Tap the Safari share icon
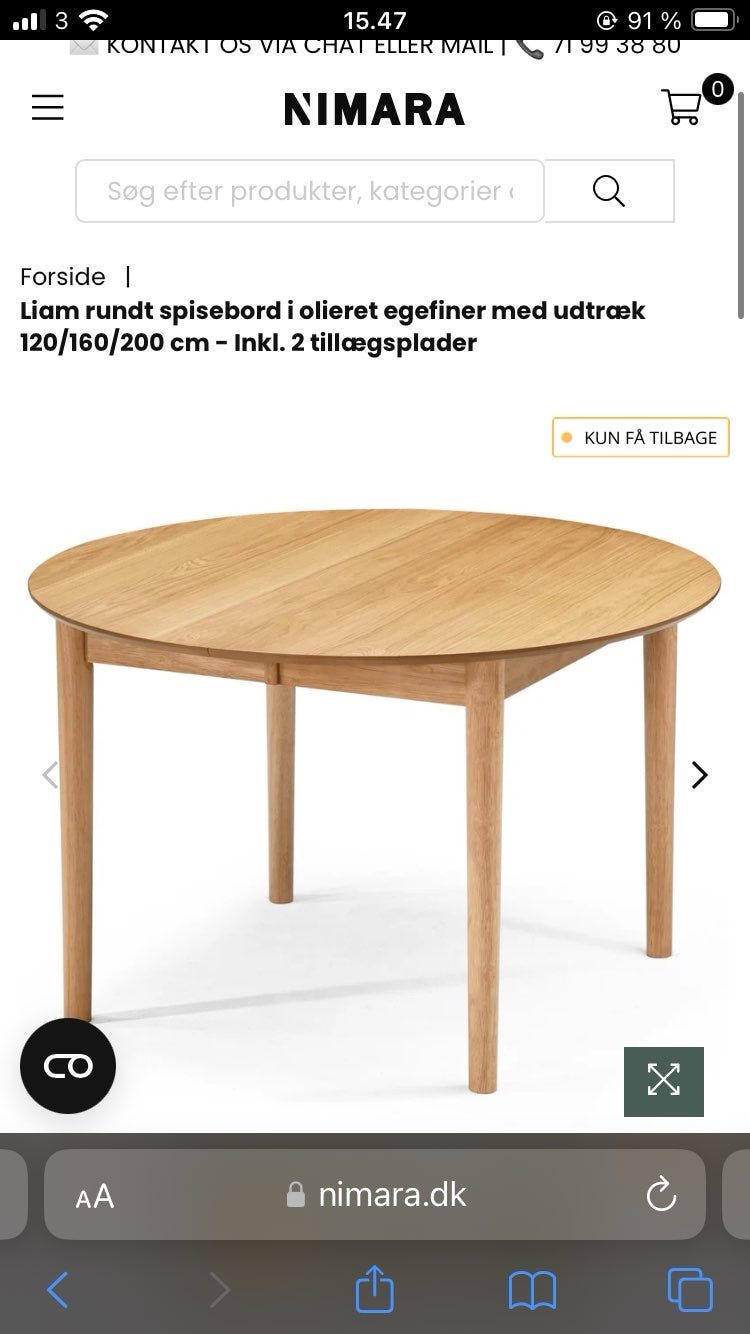 374,1289
